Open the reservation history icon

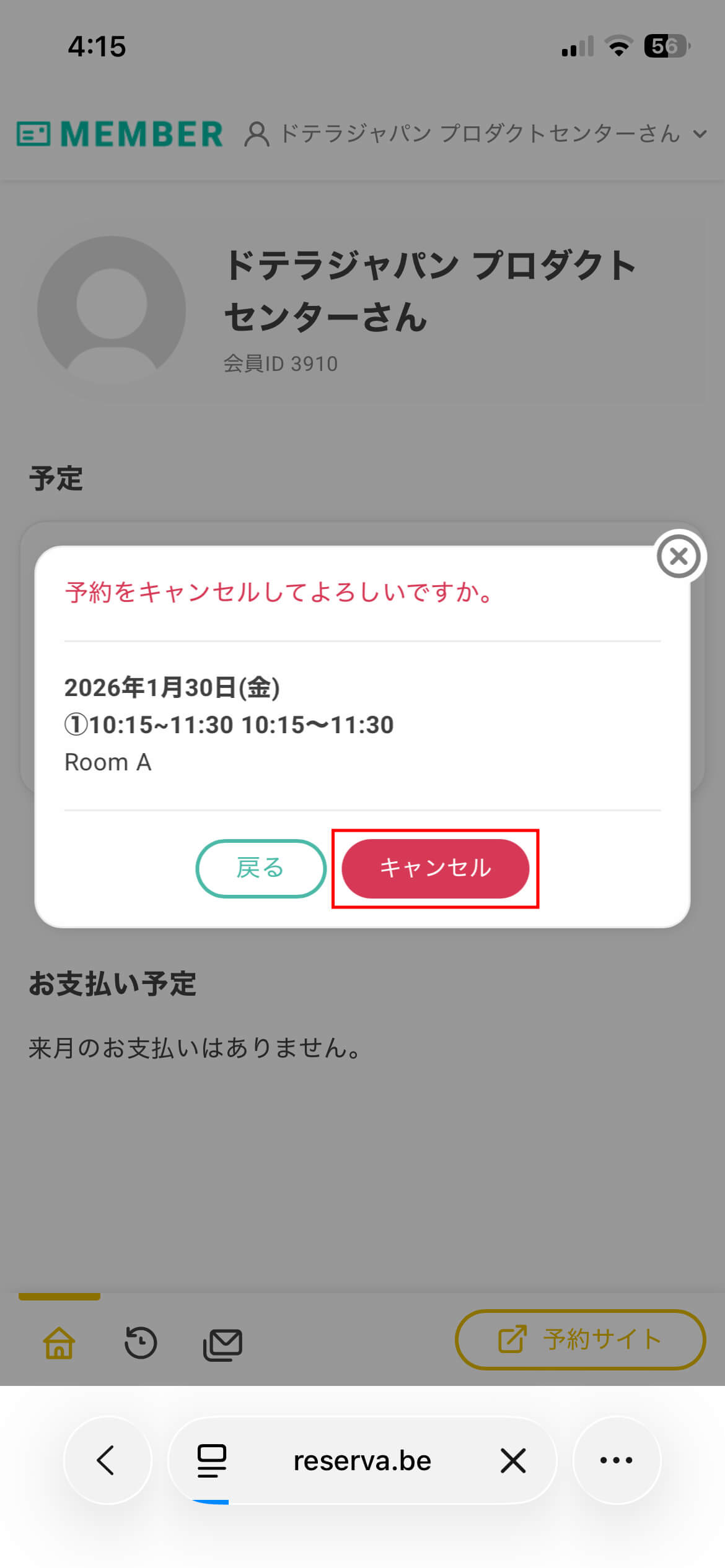point(141,1343)
